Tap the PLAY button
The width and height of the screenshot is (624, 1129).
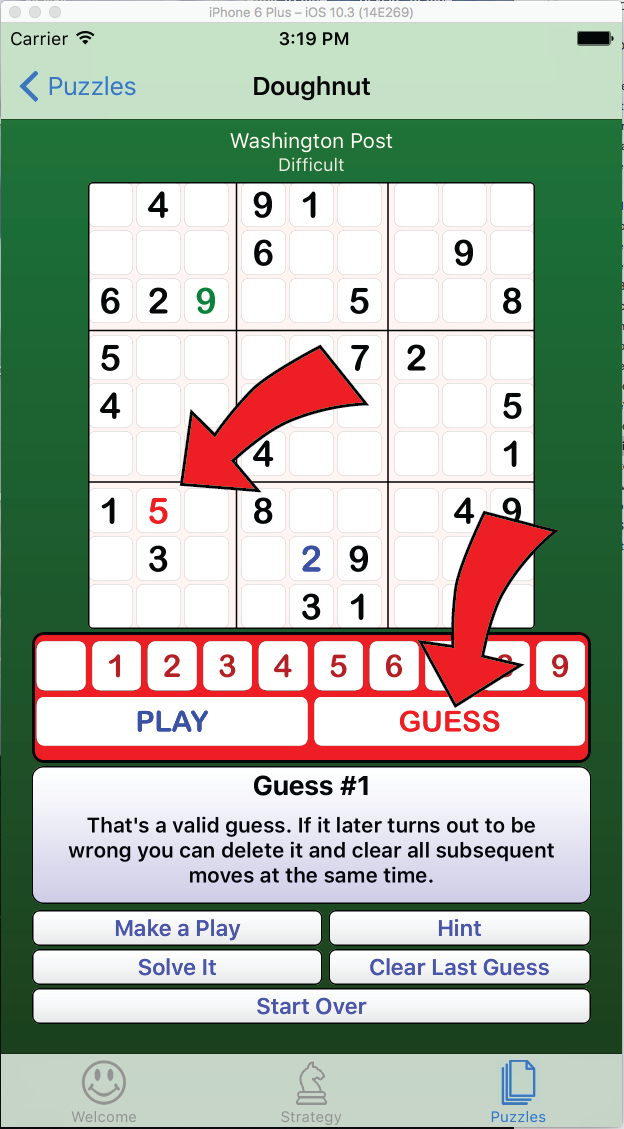172,721
